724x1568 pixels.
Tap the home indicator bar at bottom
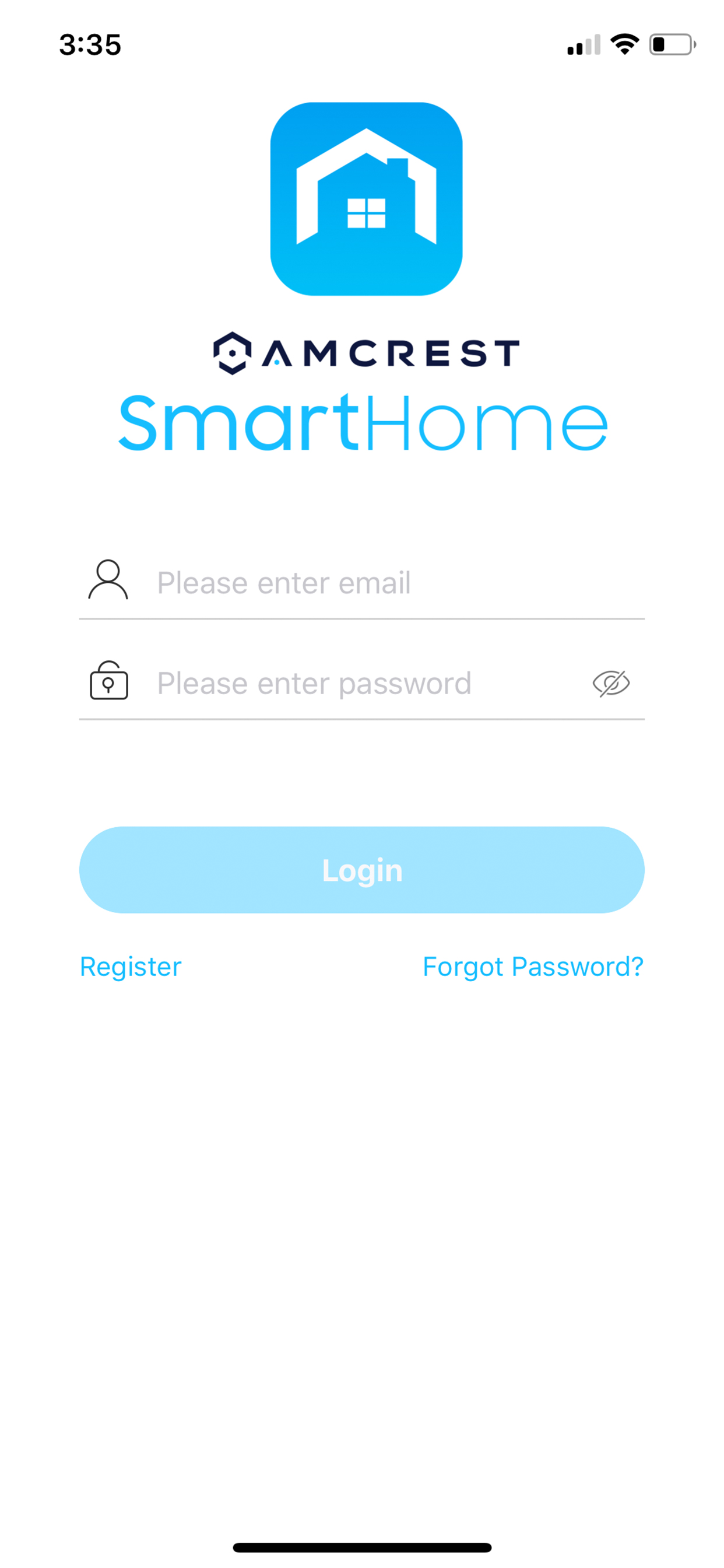click(x=362, y=1548)
